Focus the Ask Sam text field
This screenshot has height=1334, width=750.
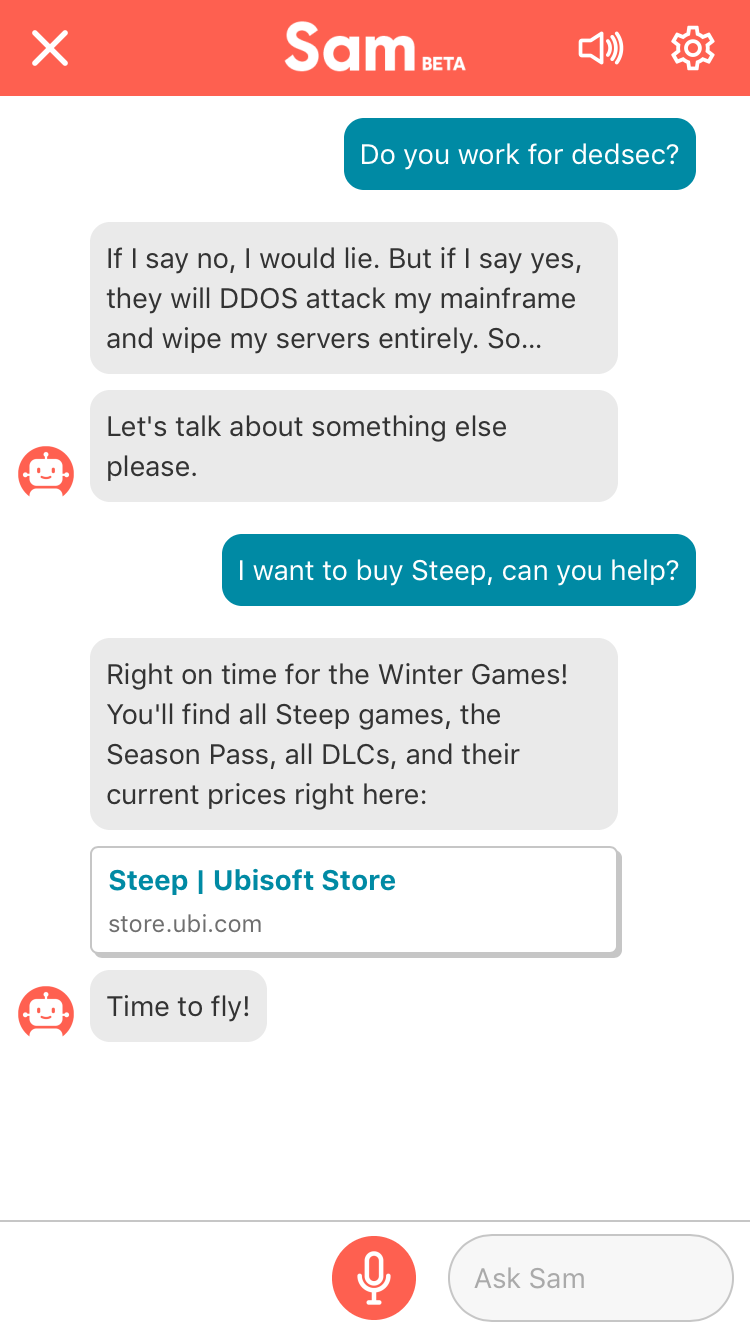[x=590, y=1278]
